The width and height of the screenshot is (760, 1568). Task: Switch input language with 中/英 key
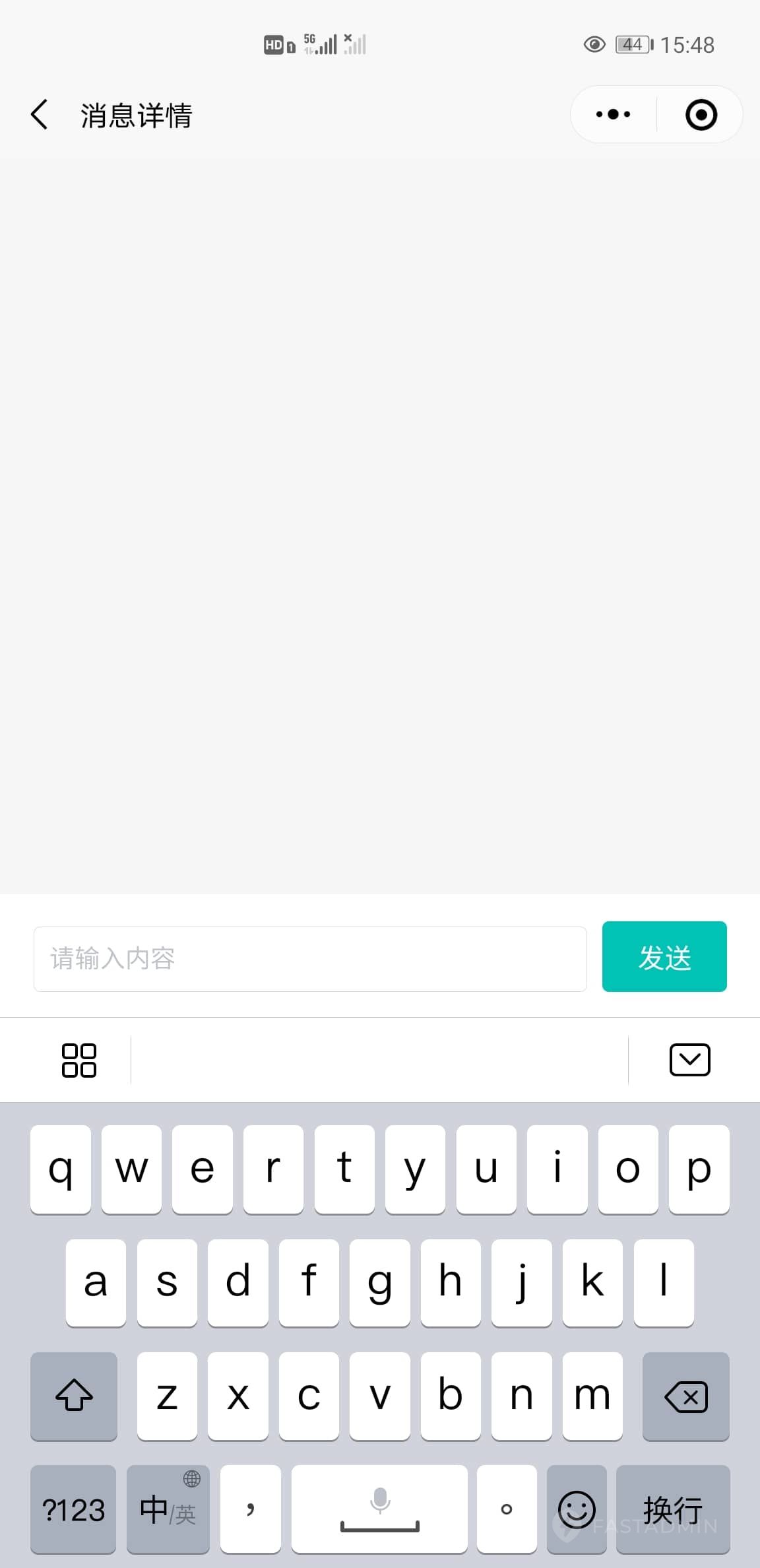click(x=168, y=1509)
